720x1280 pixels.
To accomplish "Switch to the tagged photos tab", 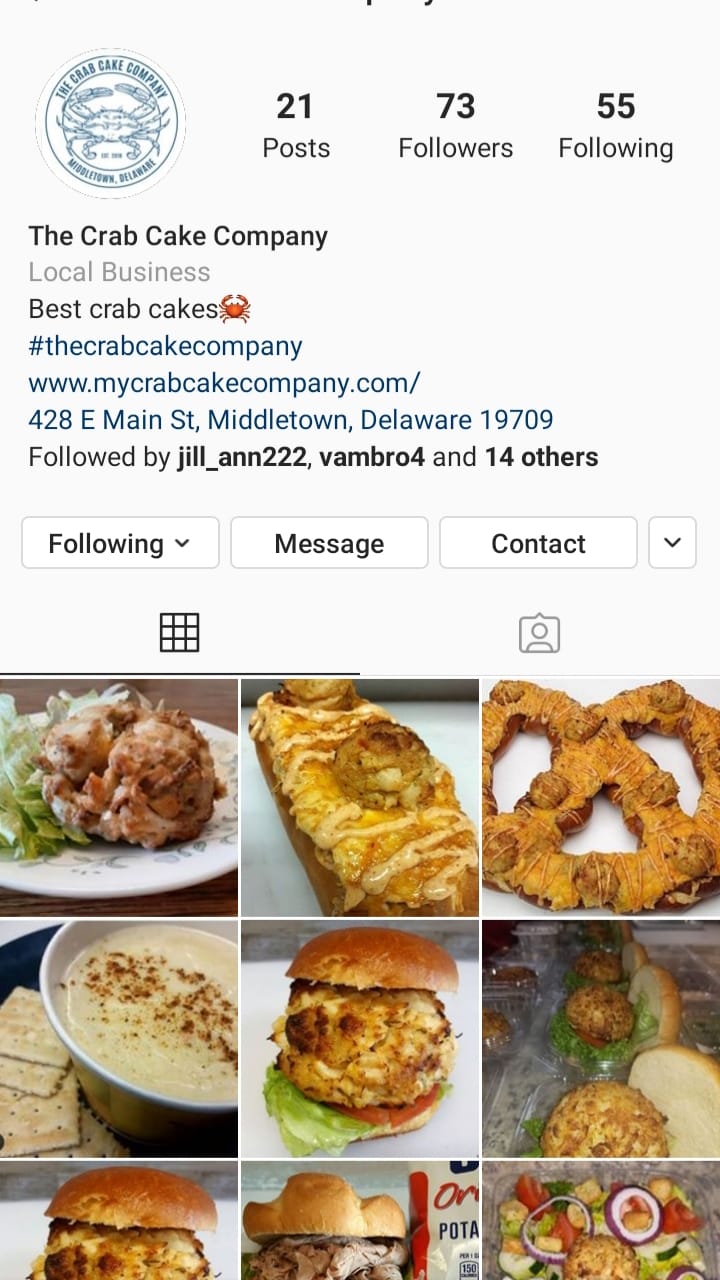I will [539, 633].
